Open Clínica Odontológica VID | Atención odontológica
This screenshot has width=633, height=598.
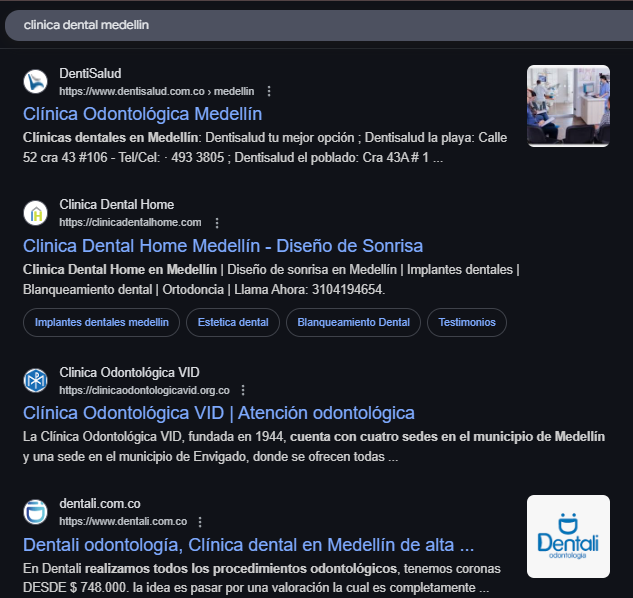218,413
